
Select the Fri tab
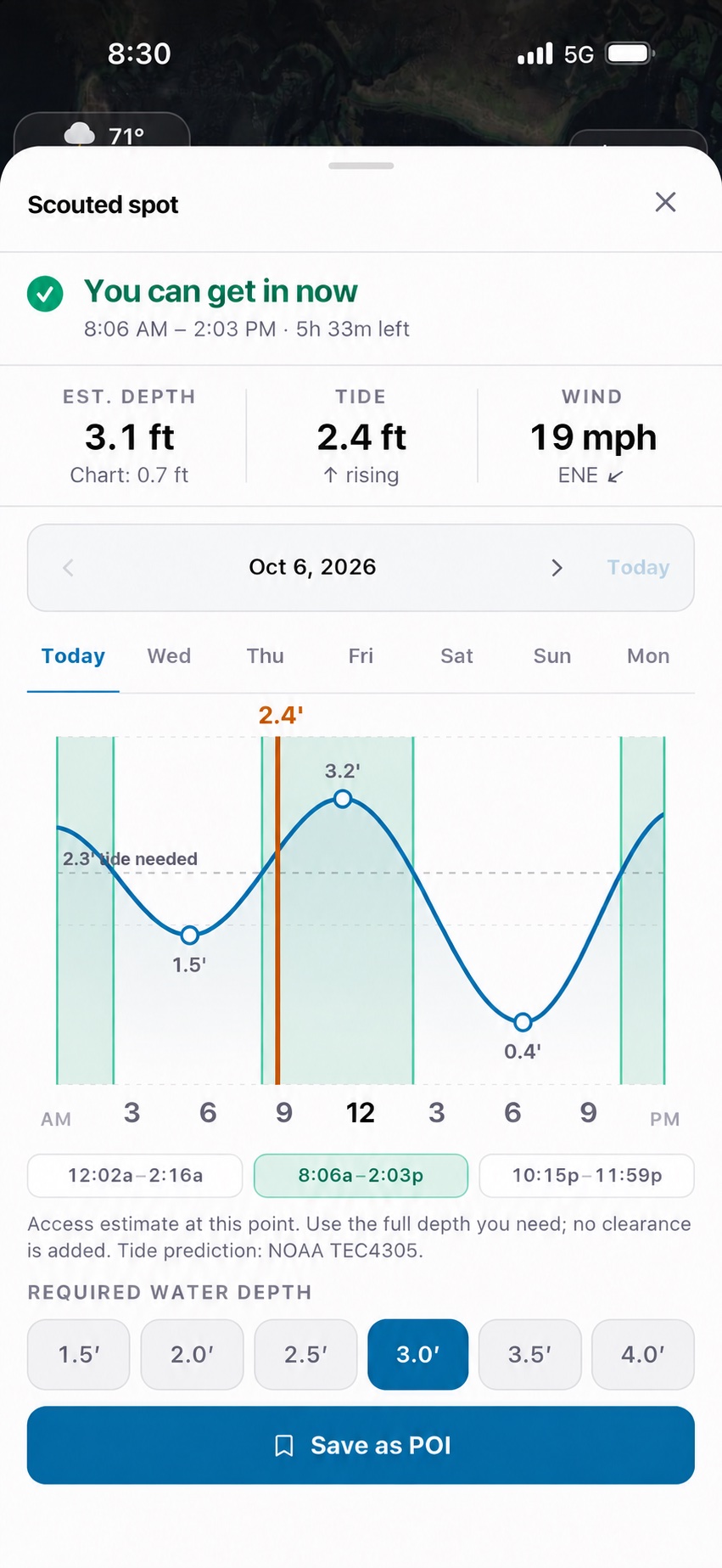click(361, 656)
